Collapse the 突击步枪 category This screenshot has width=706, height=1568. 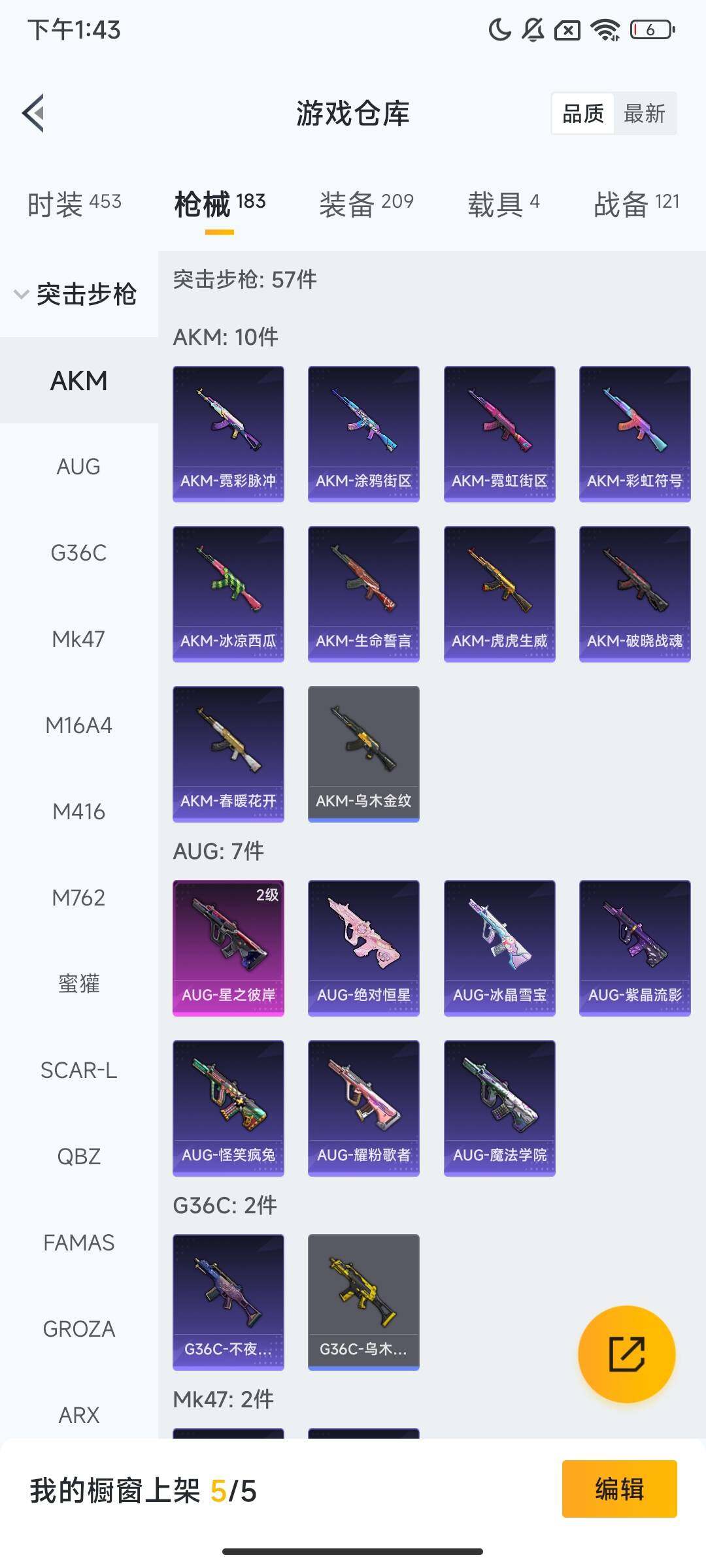75,294
